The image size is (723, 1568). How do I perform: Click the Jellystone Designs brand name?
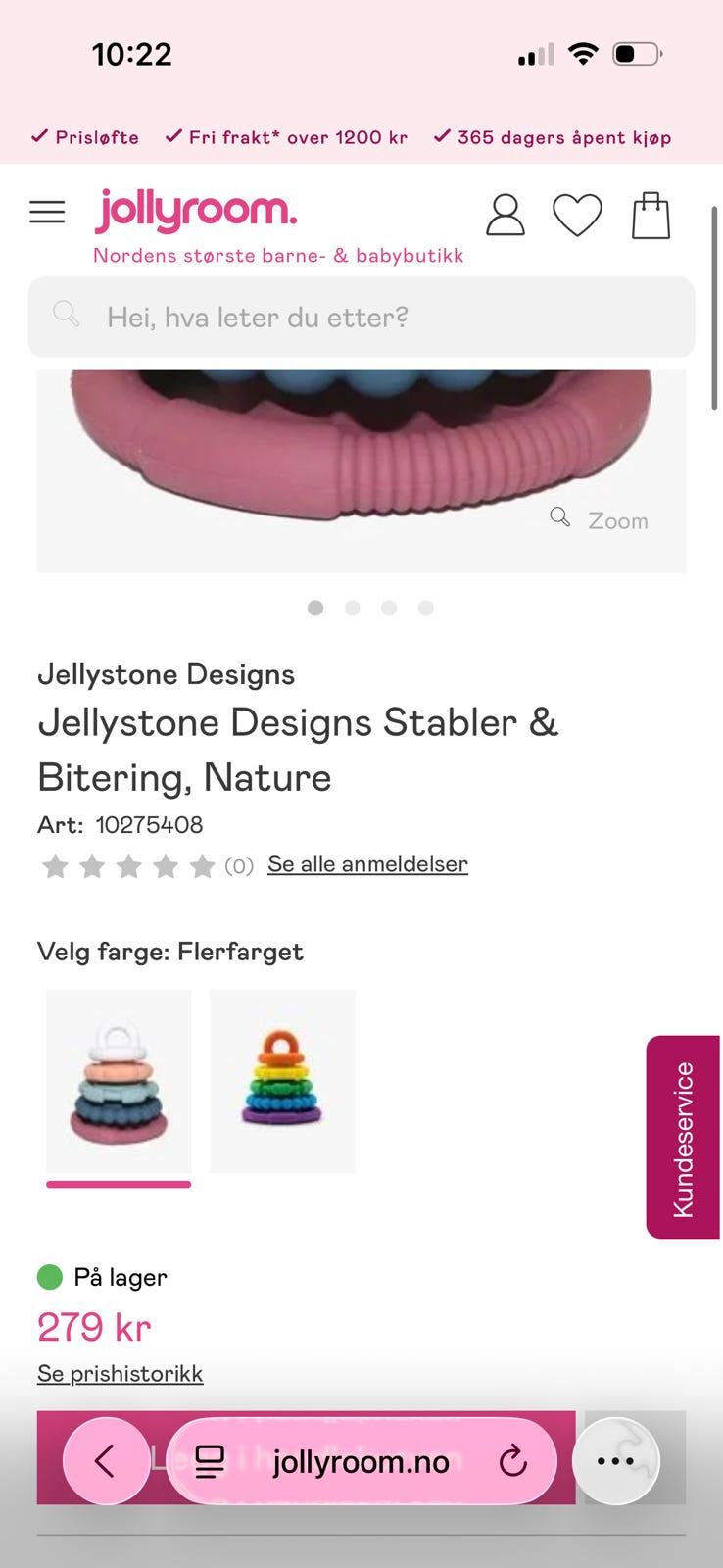166,674
